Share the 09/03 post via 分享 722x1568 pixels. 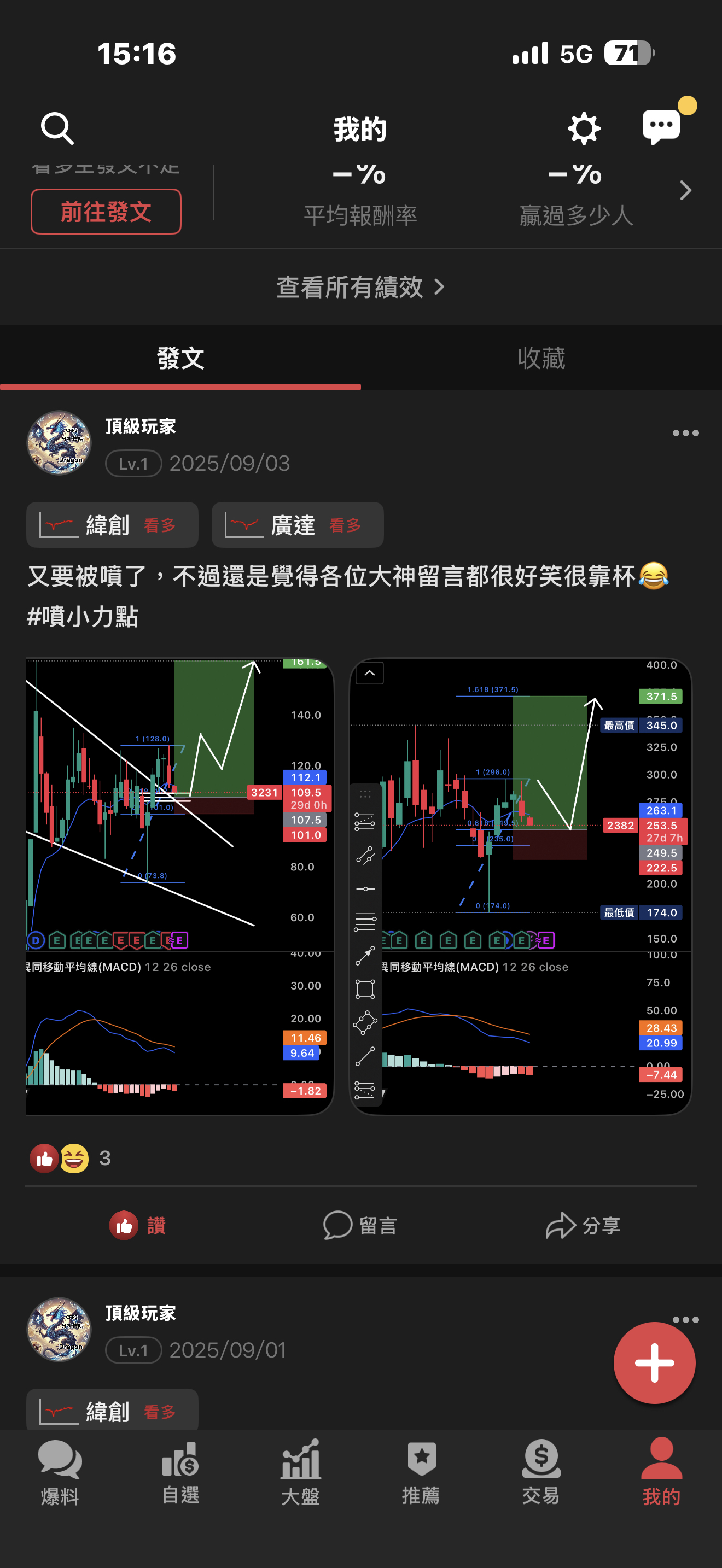pos(583,1225)
